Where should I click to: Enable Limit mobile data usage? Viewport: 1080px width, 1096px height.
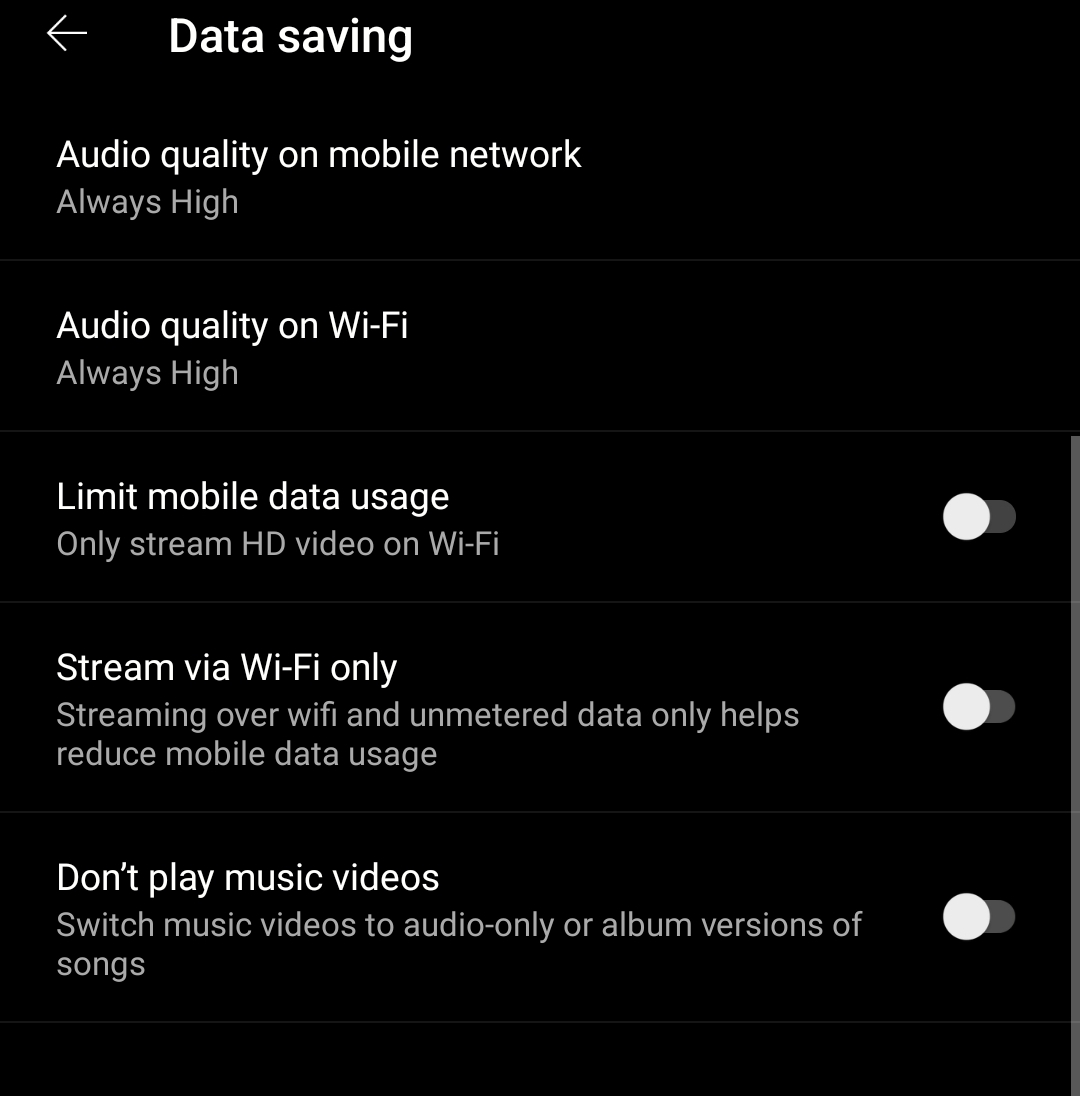978,518
